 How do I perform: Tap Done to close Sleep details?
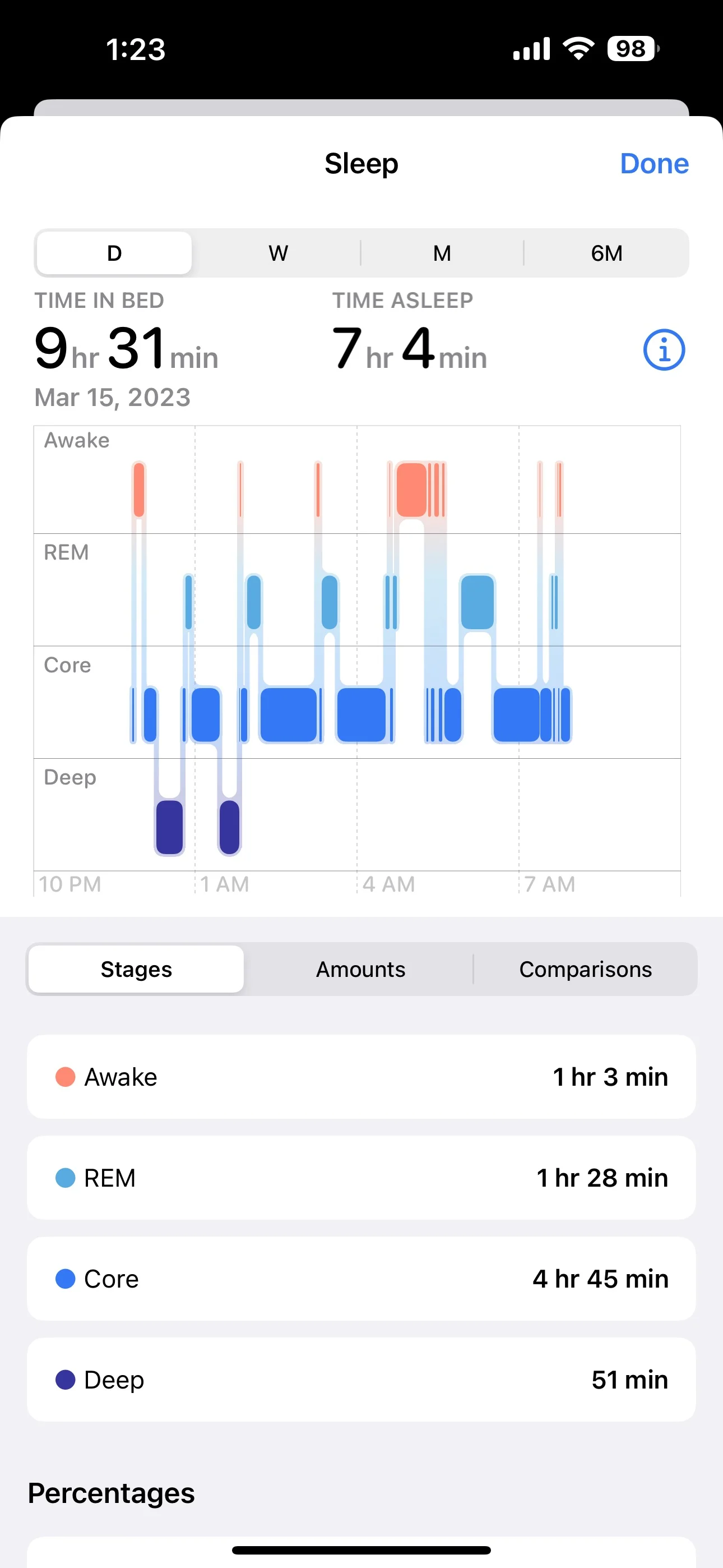654,164
